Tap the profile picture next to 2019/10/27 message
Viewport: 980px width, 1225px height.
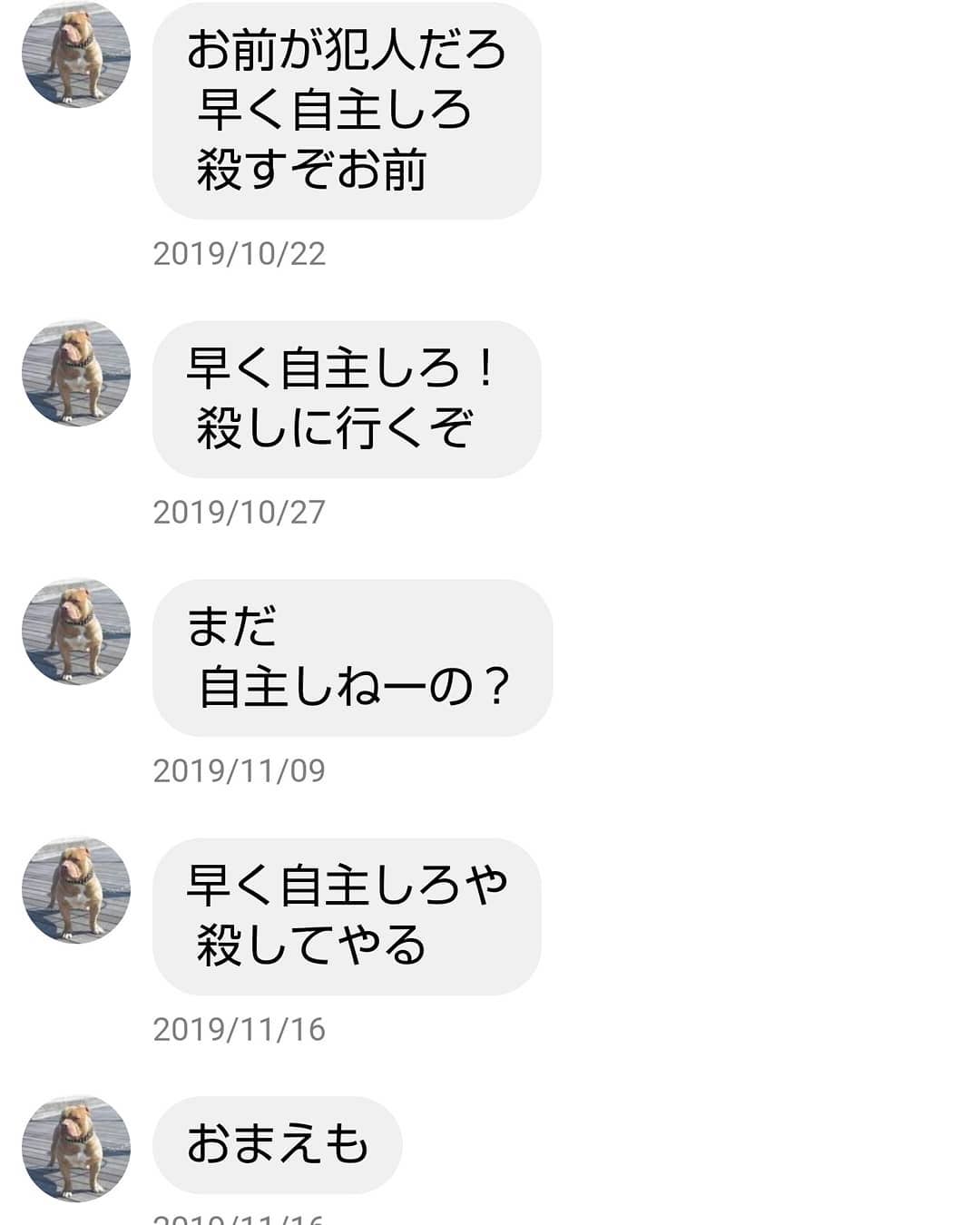pyautogui.click(x=76, y=373)
